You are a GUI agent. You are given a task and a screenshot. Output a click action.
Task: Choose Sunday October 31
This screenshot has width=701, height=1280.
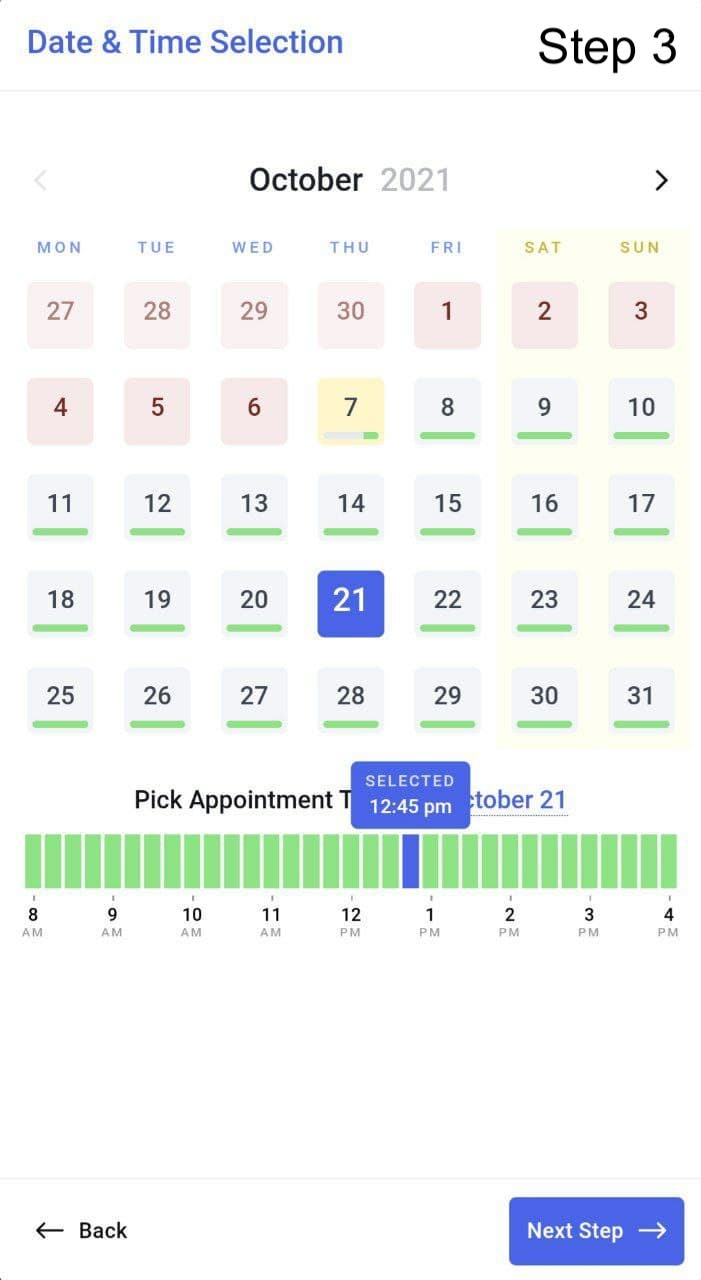pyautogui.click(x=641, y=698)
